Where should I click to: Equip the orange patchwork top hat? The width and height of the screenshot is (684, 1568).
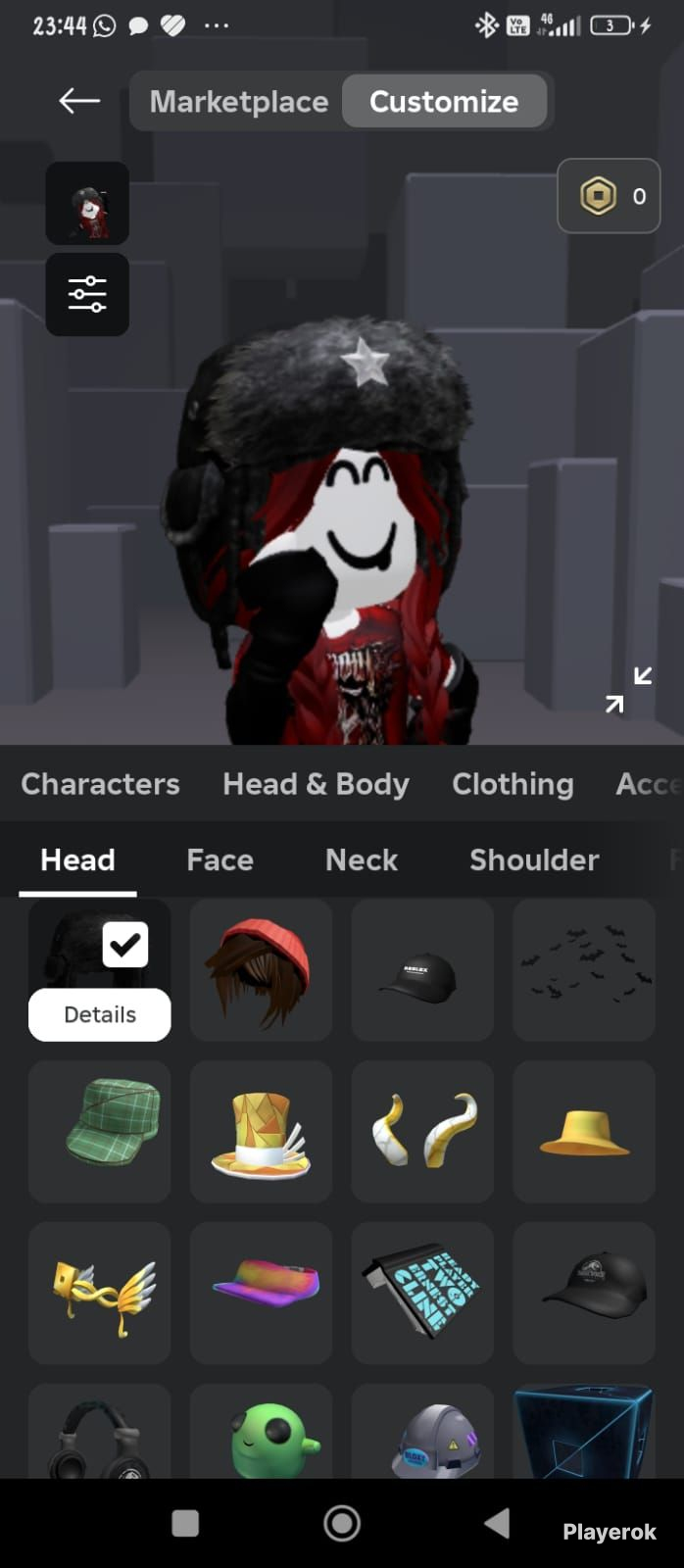[x=261, y=1131]
